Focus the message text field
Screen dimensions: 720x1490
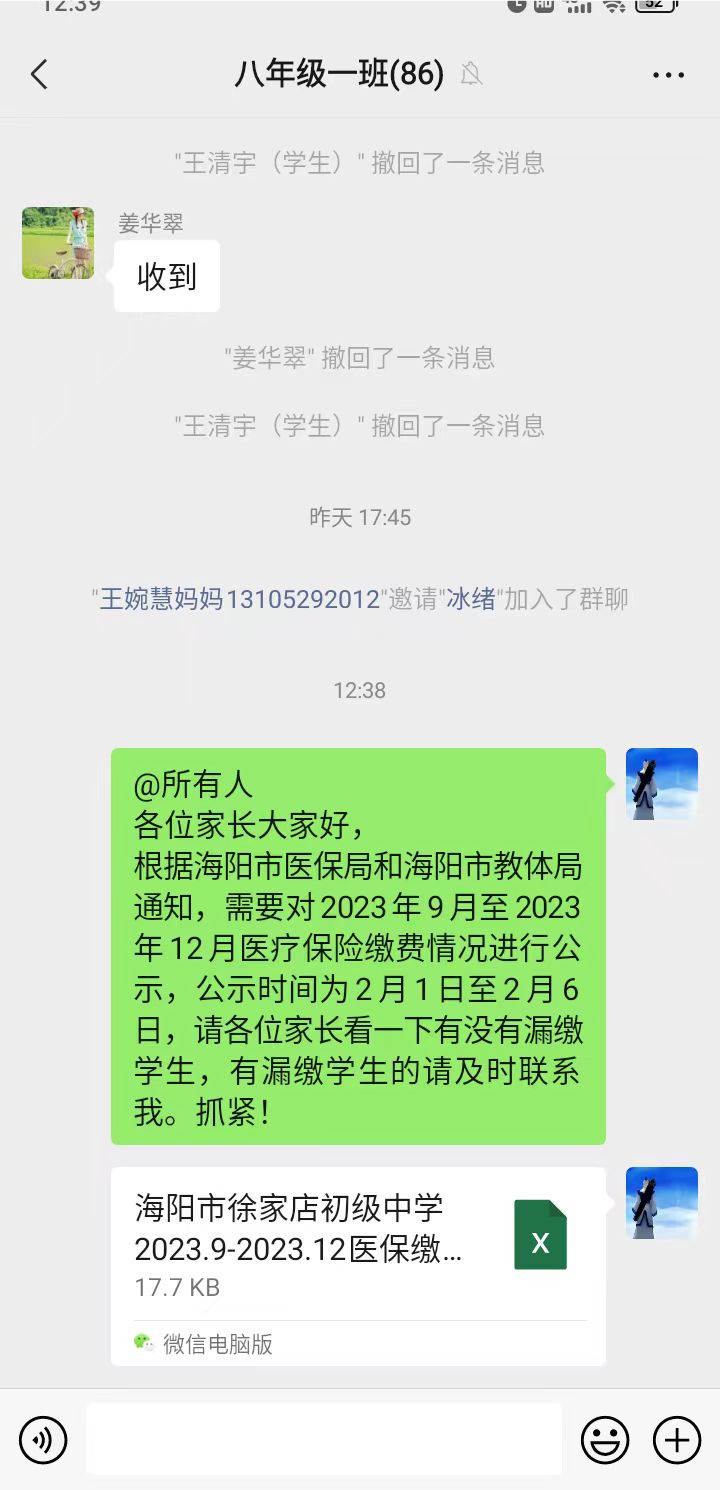click(323, 1439)
